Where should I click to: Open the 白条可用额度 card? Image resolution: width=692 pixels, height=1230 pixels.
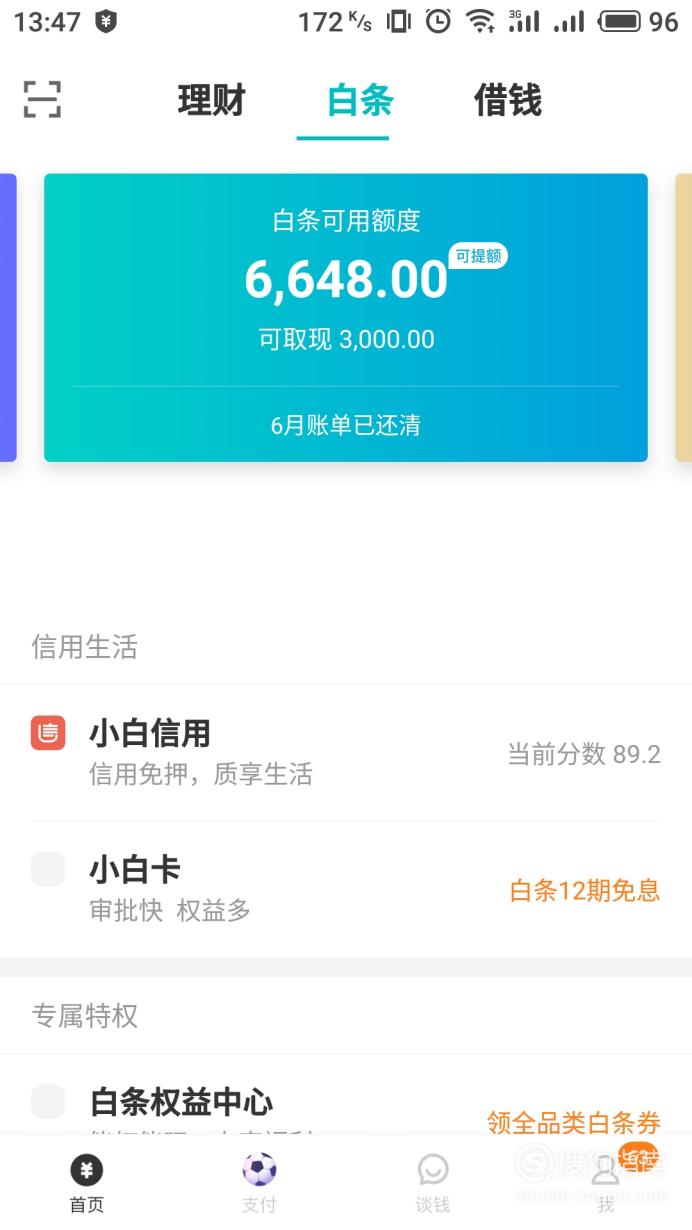[x=346, y=318]
